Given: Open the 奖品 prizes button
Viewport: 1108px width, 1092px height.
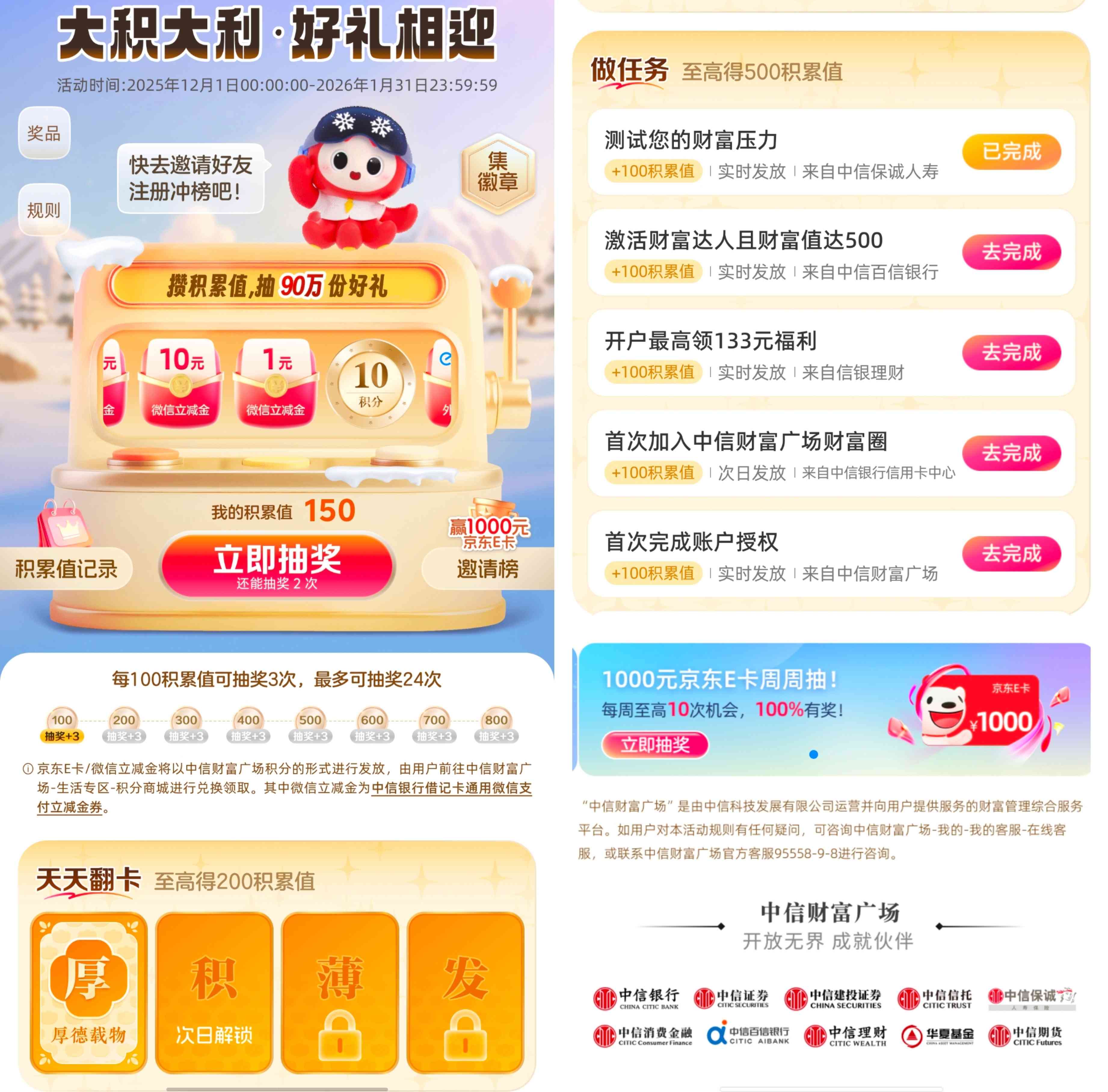Looking at the screenshot, I should [44, 133].
